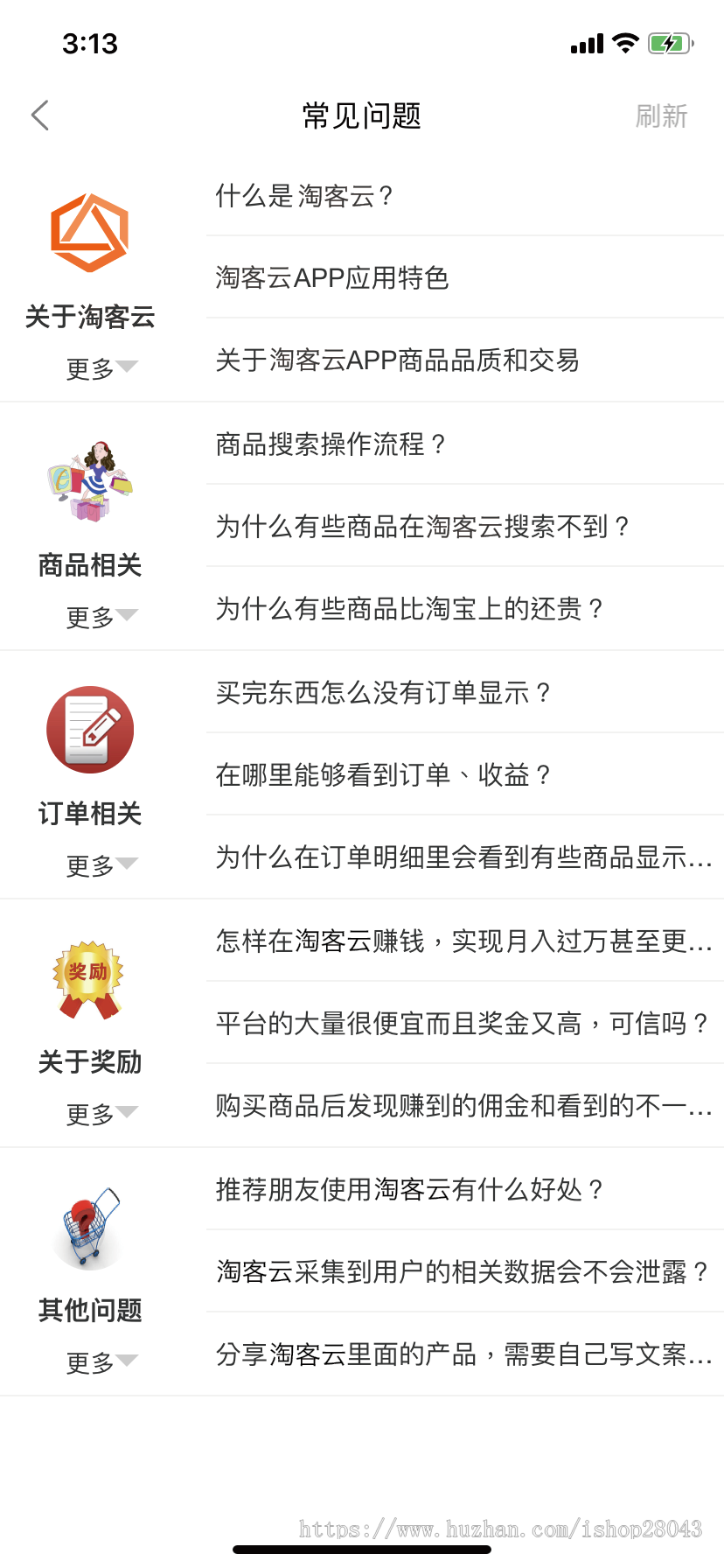Tap the Wi-Fi status icon
This screenshot has width=724, height=1568.
click(624, 42)
